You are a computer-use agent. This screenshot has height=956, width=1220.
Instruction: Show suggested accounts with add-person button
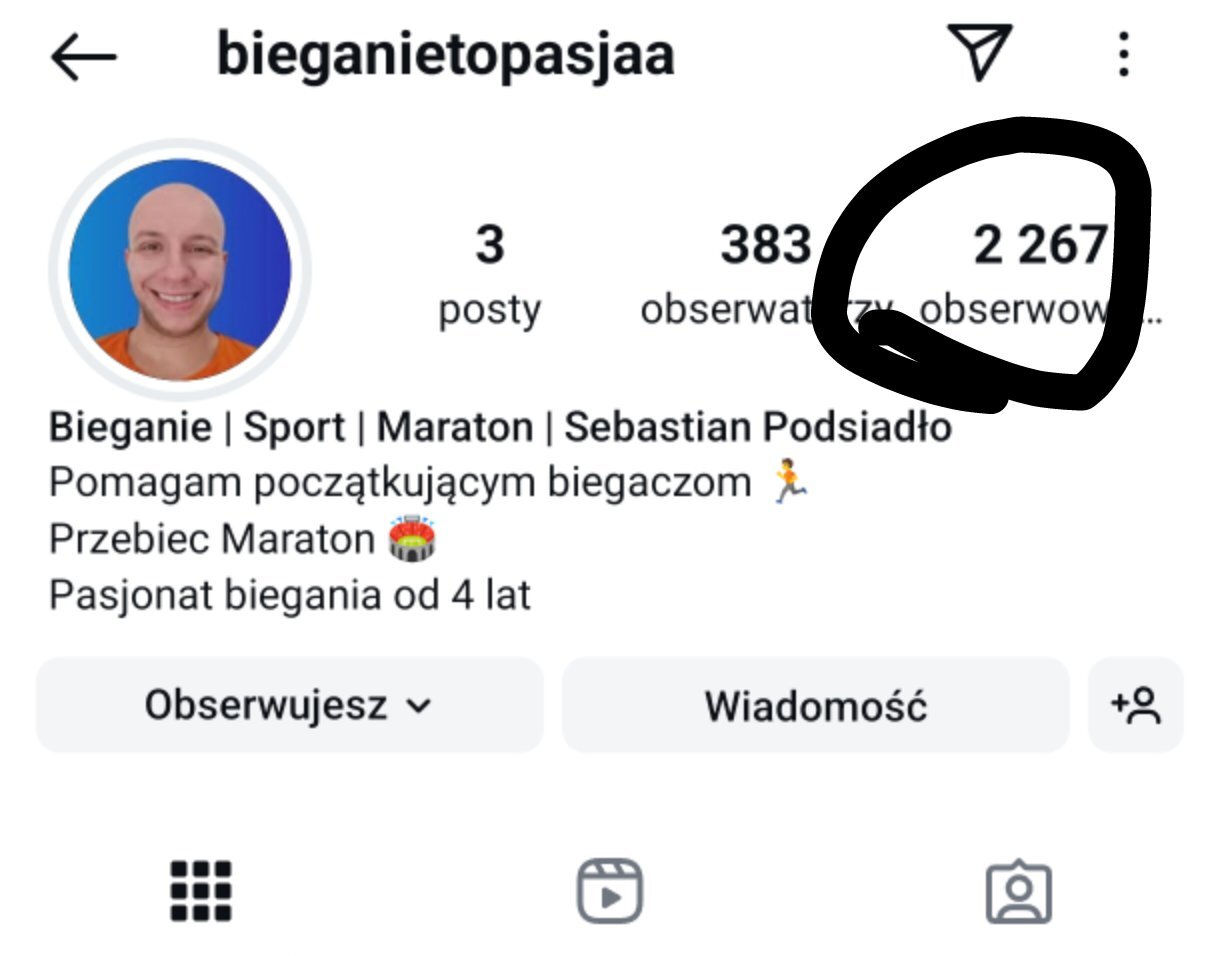(x=1135, y=706)
